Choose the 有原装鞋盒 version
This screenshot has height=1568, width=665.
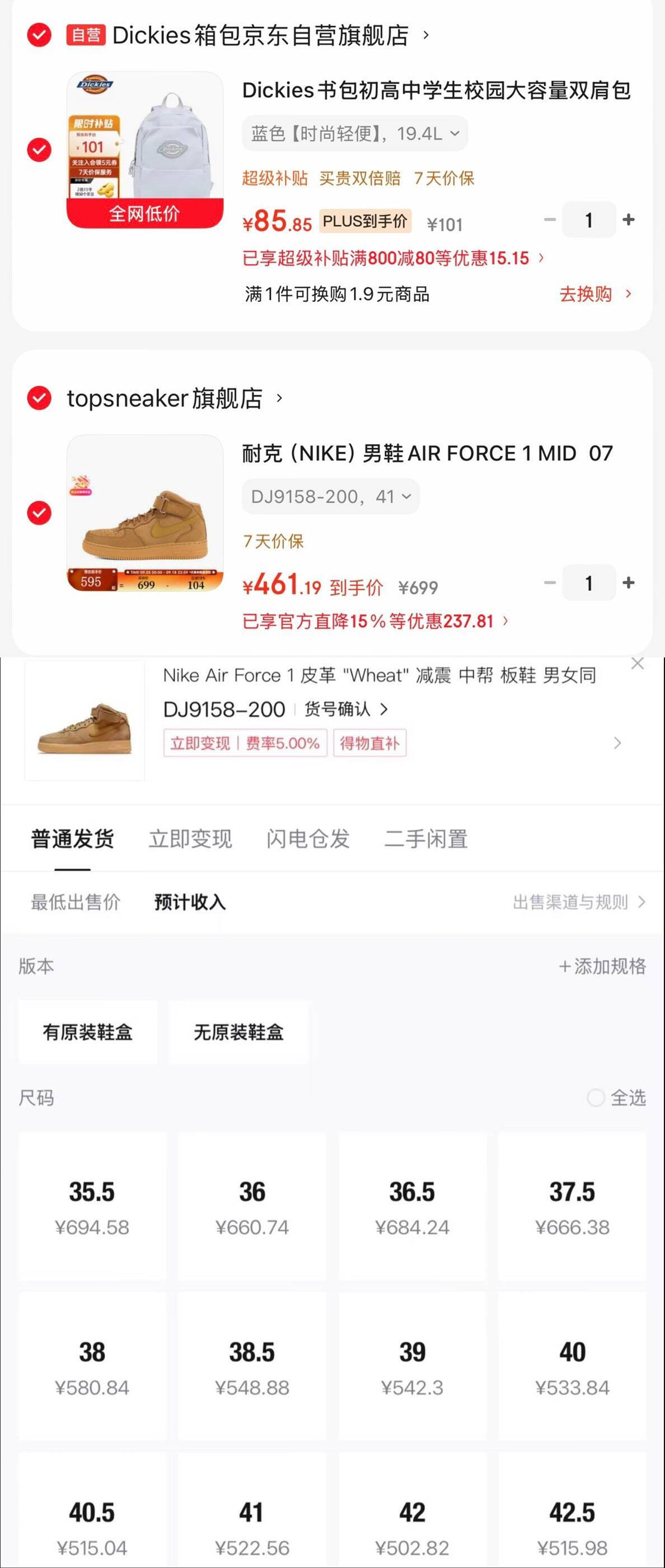88,1032
